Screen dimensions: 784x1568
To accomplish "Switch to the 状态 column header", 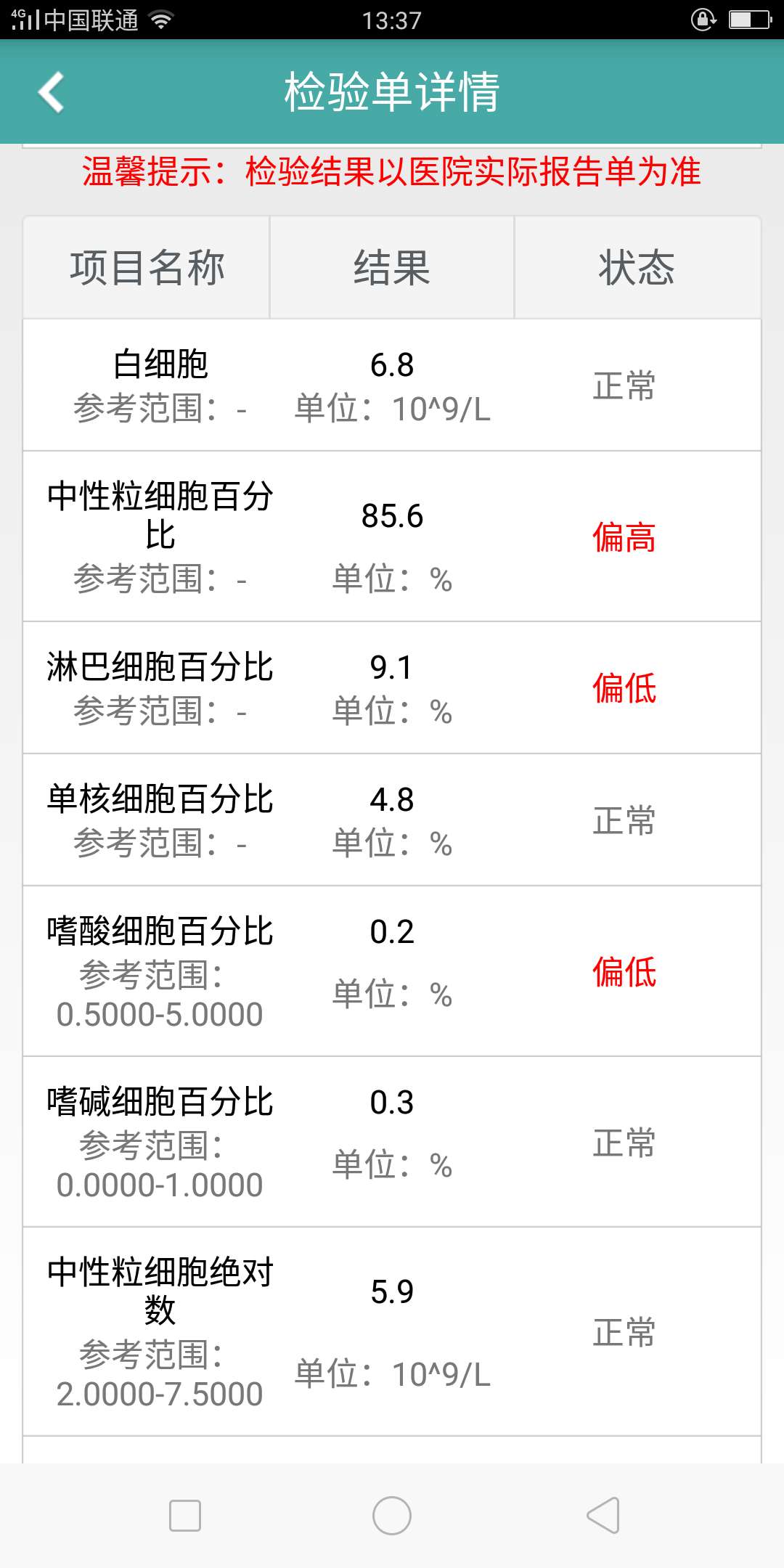I will point(637,267).
